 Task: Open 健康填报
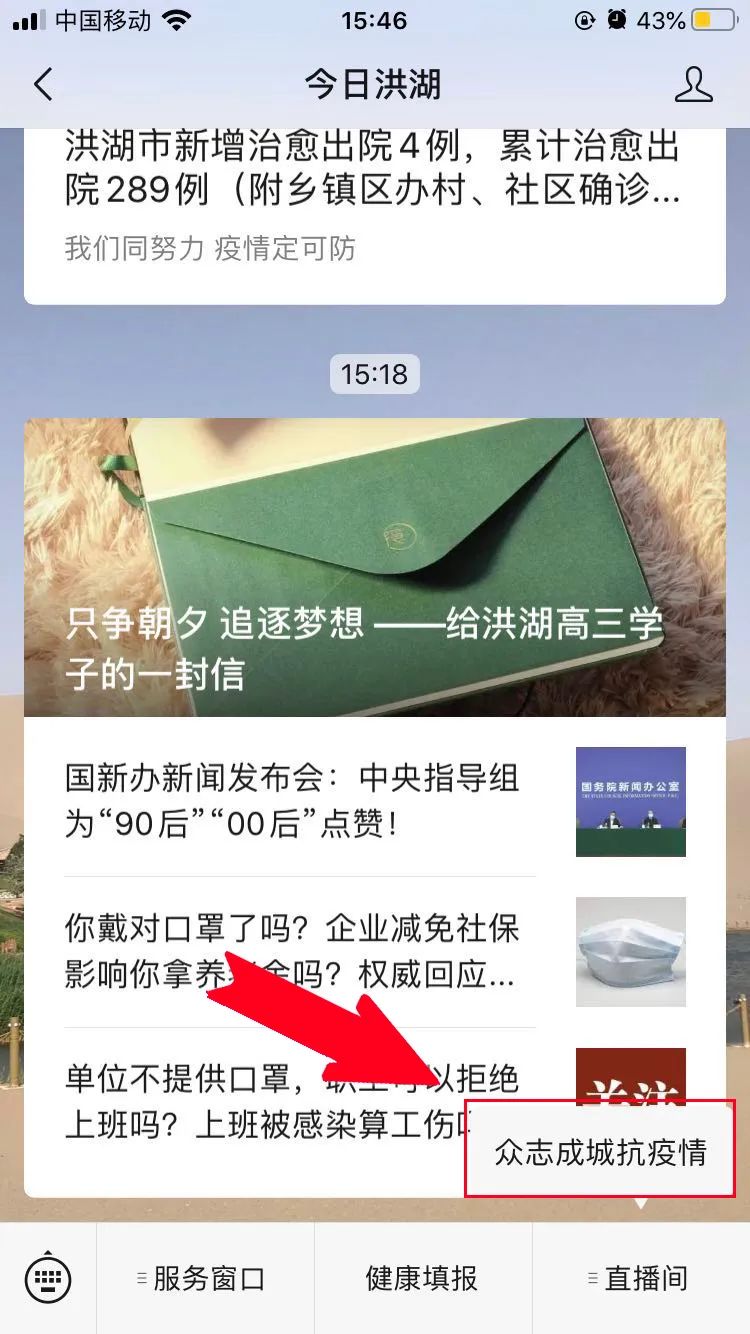tap(422, 1278)
